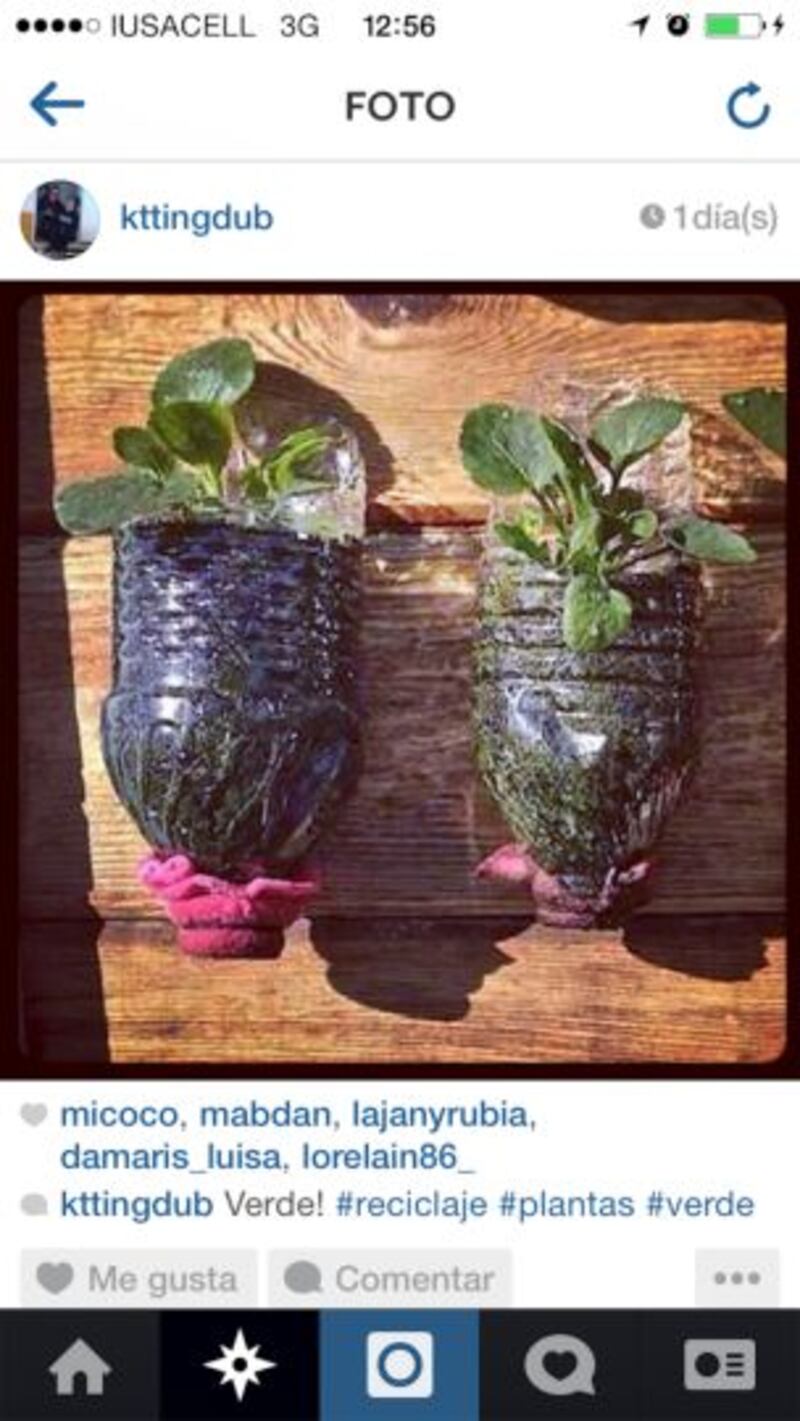Open the #reciclaje hashtag
This screenshot has width=800, height=1421.
411,1204
